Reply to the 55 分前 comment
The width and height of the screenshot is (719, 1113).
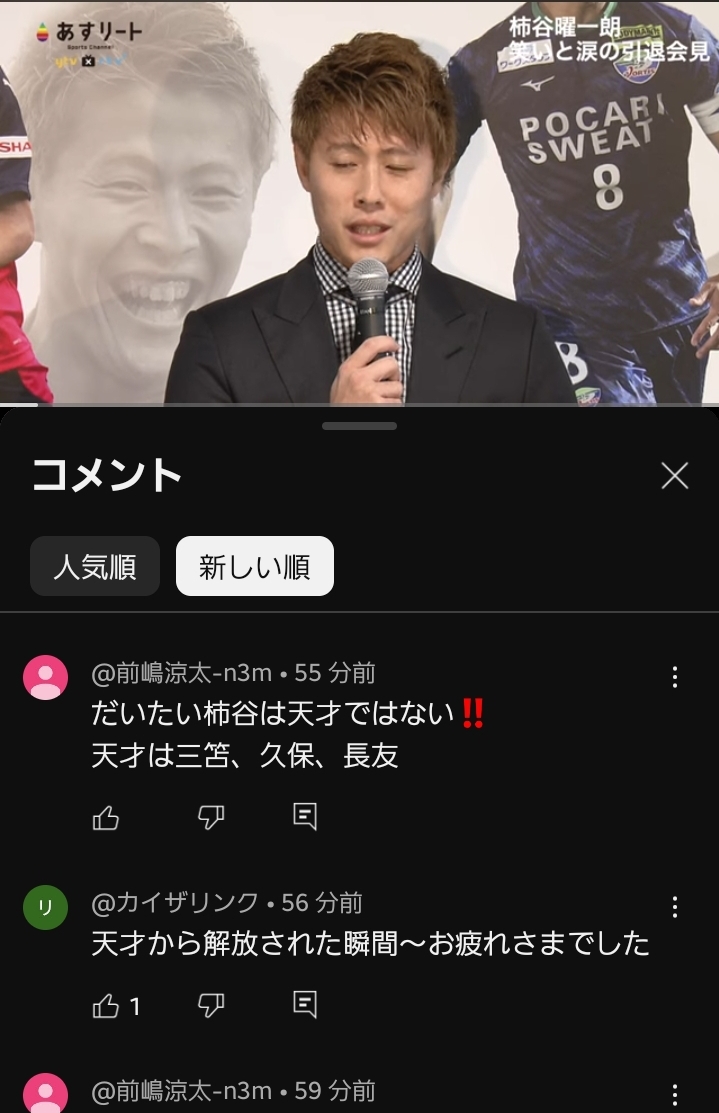(305, 817)
